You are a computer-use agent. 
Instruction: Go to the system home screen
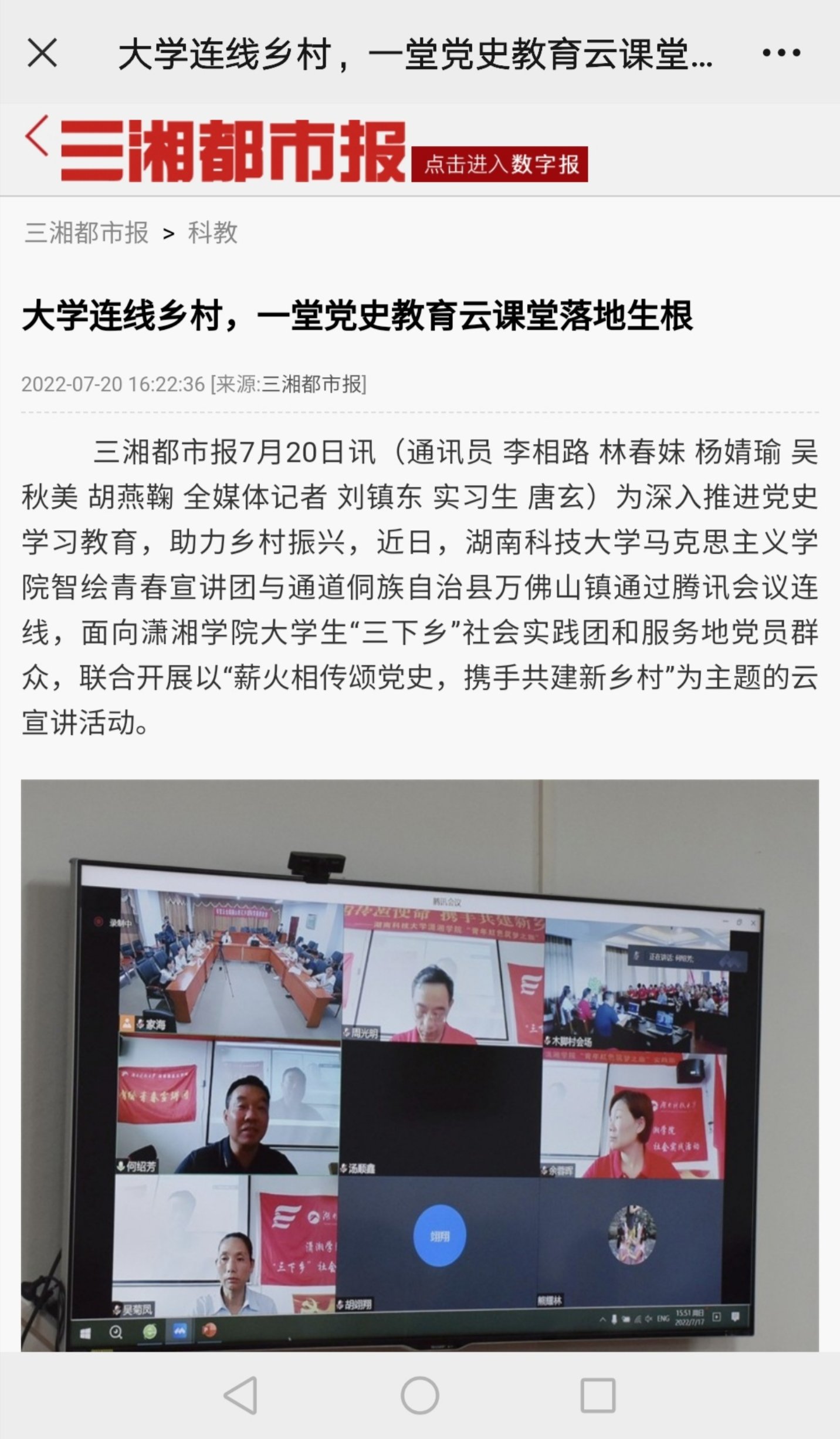coord(419,1395)
